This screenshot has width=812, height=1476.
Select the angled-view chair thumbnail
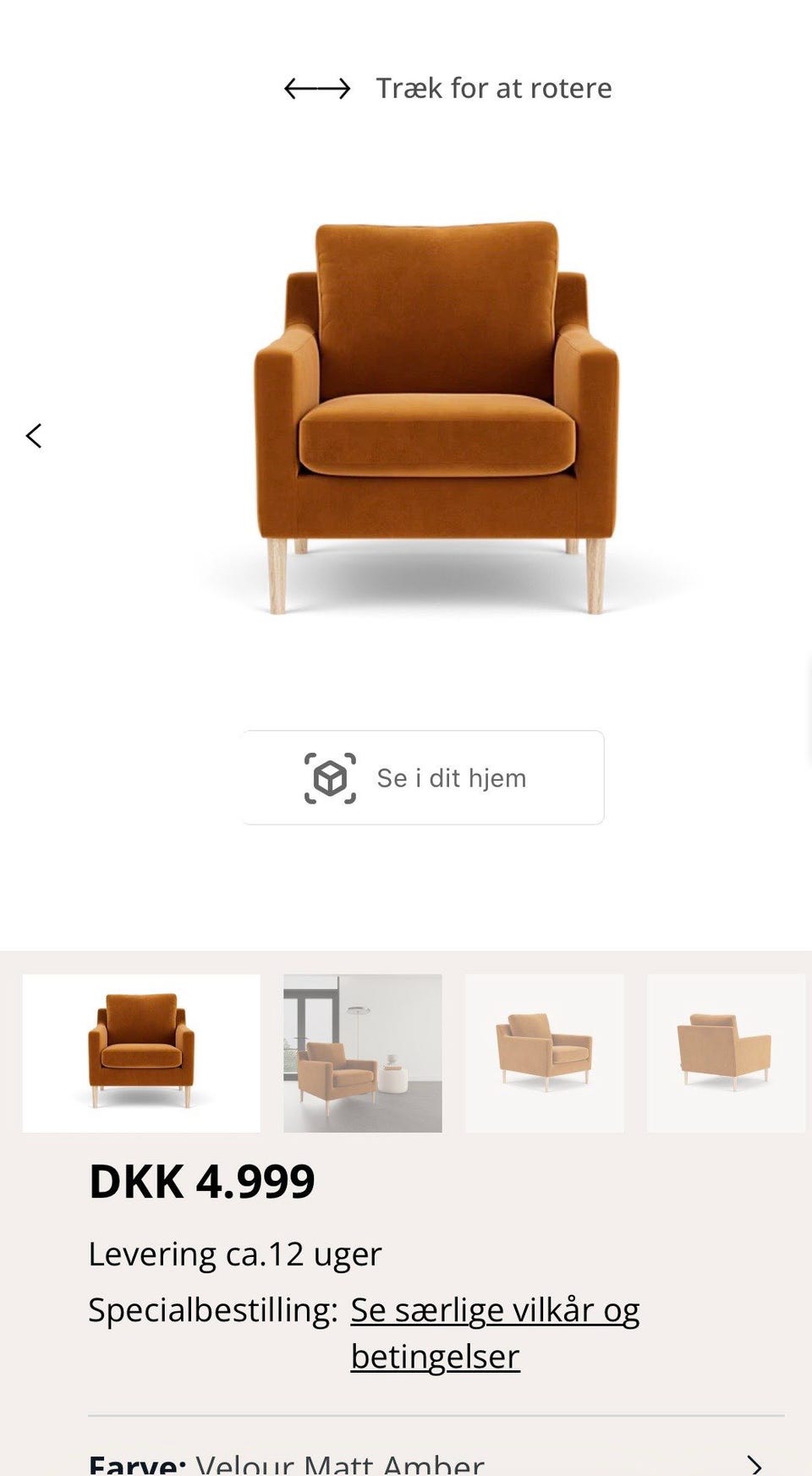(544, 1052)
